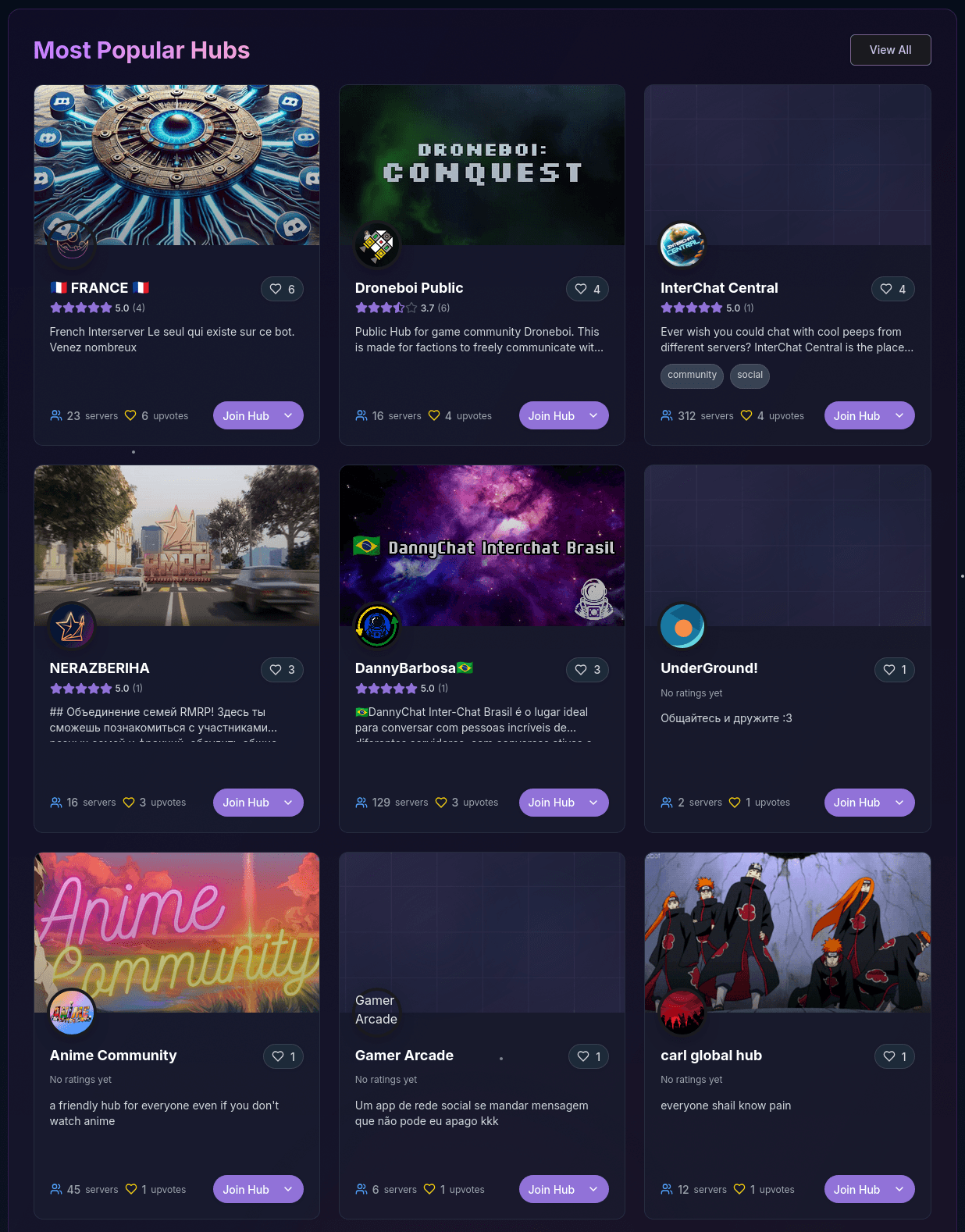
Task: Select the social tag chip
Action: pos(750,376)
